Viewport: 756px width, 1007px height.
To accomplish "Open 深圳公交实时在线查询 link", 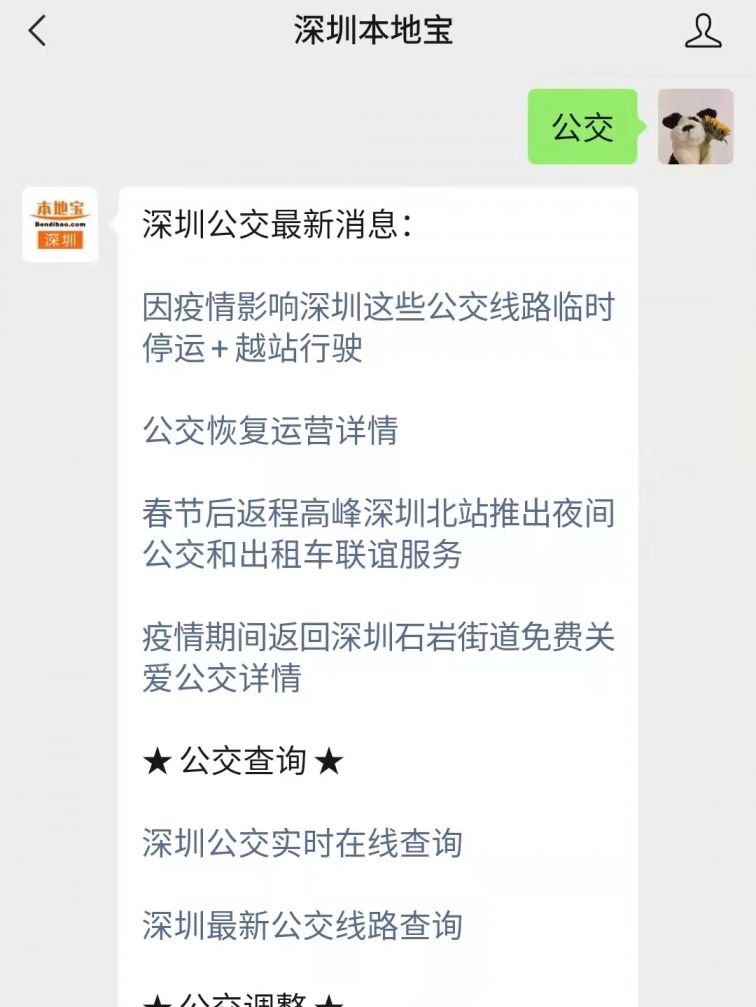I will point(302,843).
